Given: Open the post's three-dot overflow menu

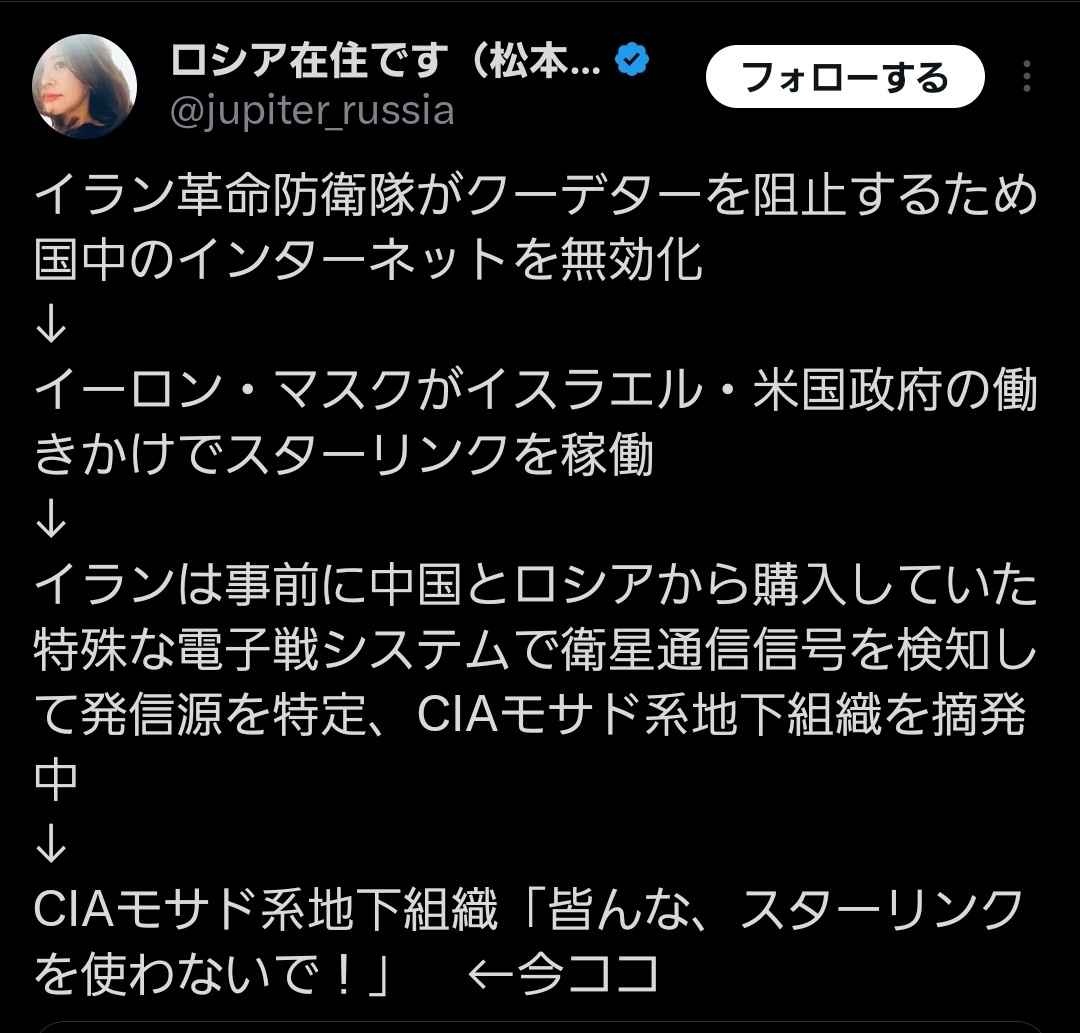Looking at the screenshot, I should point(1027,76).
